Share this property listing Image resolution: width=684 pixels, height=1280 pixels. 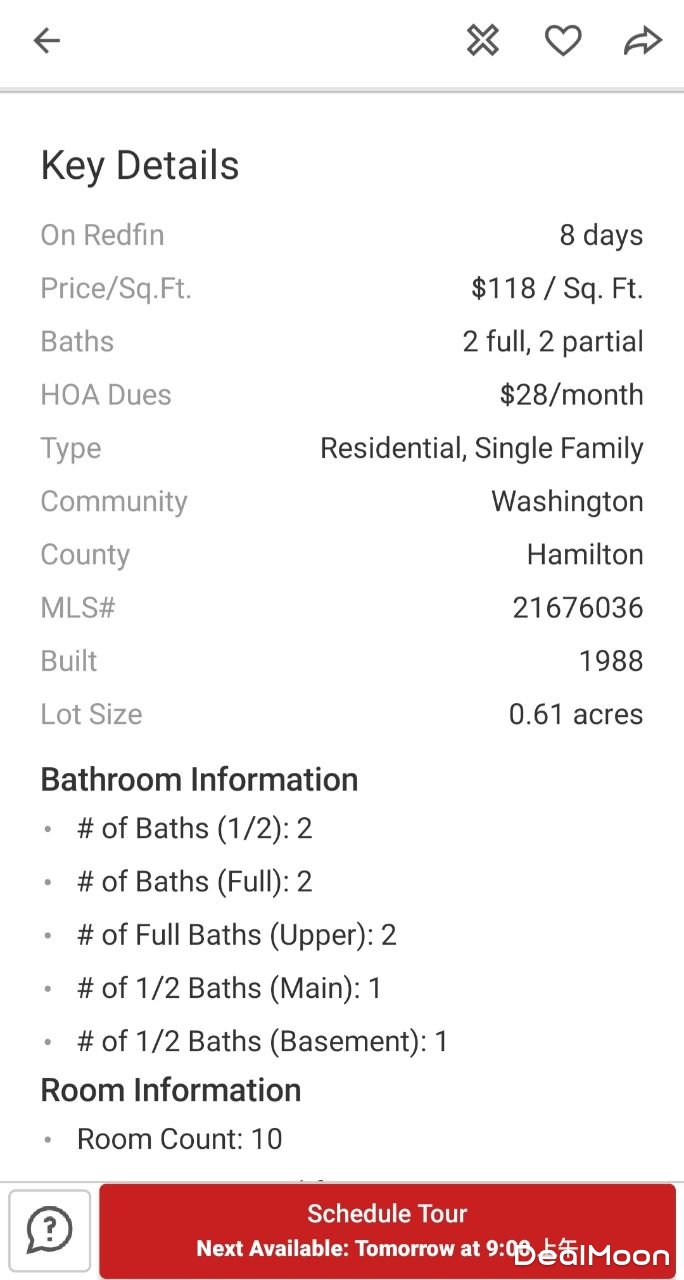(x=642, y=40)
